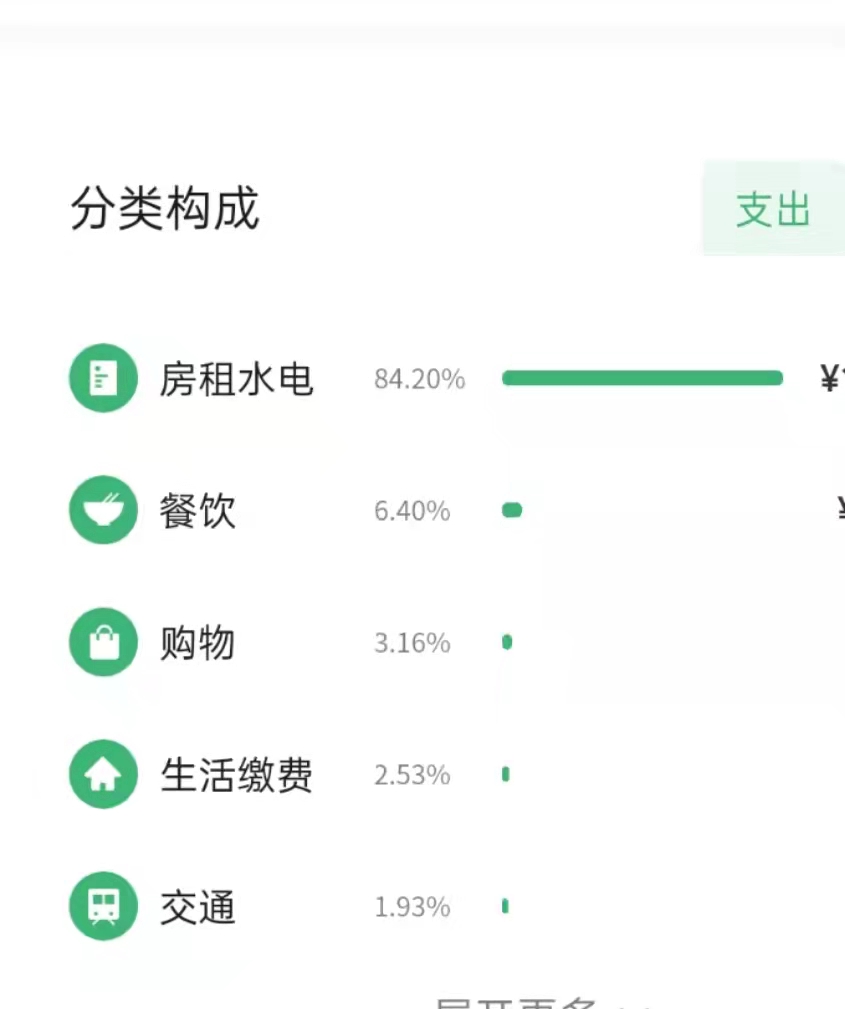Click the 房租水电 progress bar
This screenshot has height=1009, width=845.
[642, 378]
